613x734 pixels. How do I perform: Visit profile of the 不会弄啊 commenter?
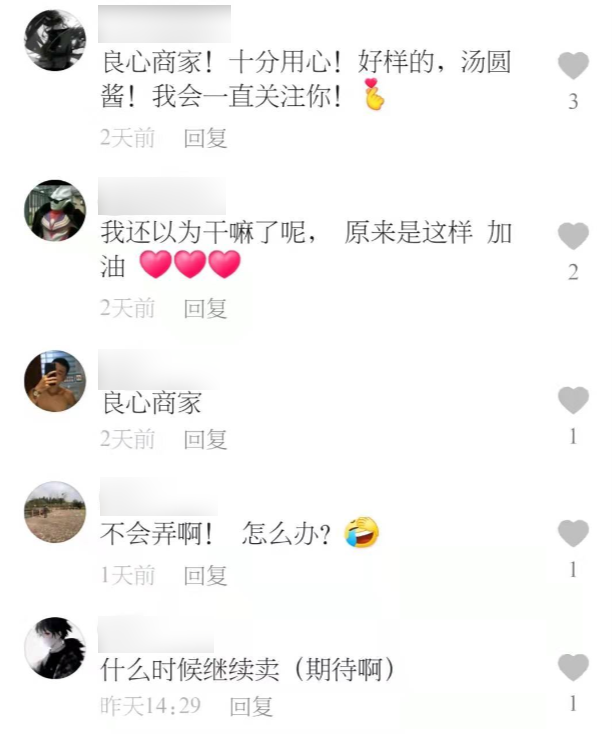pos(55,512)
